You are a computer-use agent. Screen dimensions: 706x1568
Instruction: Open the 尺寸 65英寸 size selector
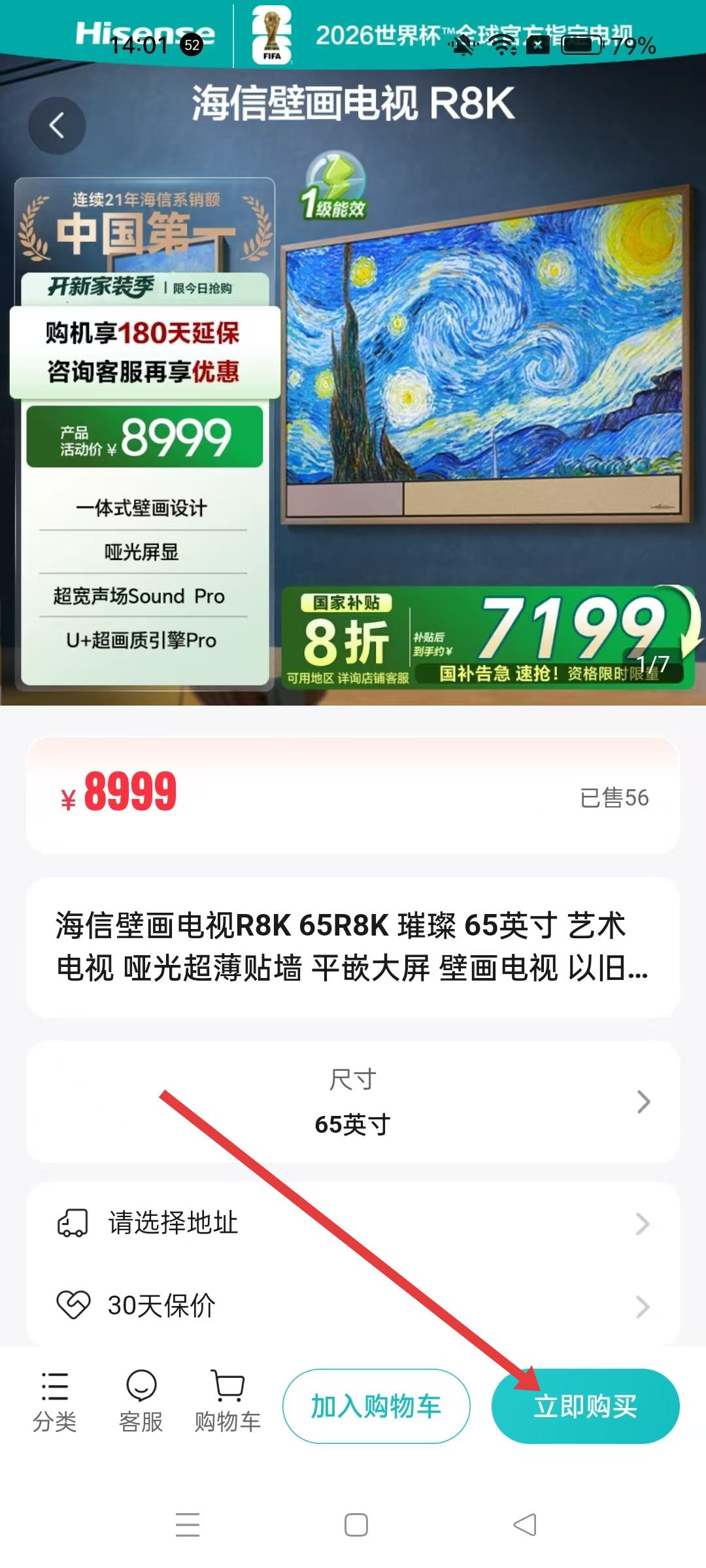(x=353, y=1102)
